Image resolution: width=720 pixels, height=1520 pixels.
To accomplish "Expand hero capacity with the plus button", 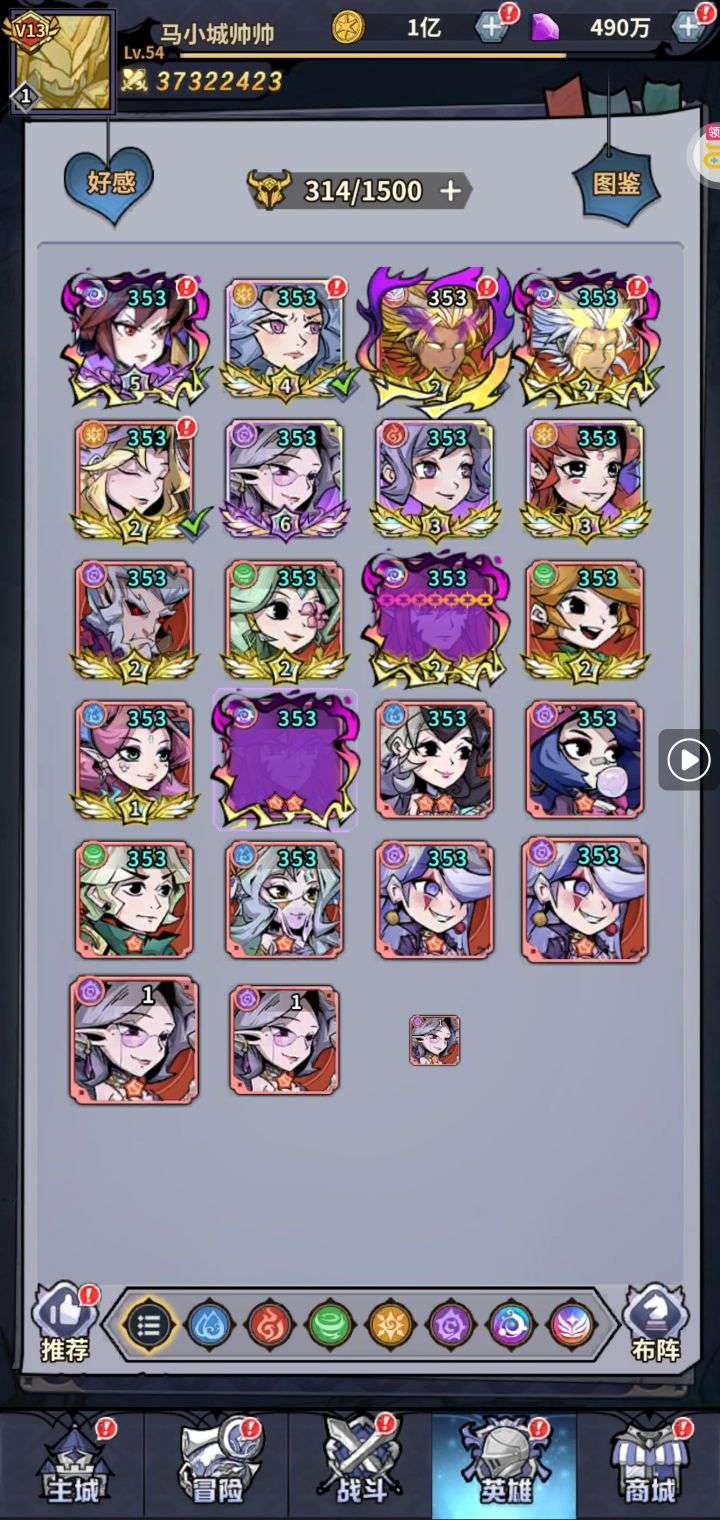I will pyautogui.click(x=451, y=191).
